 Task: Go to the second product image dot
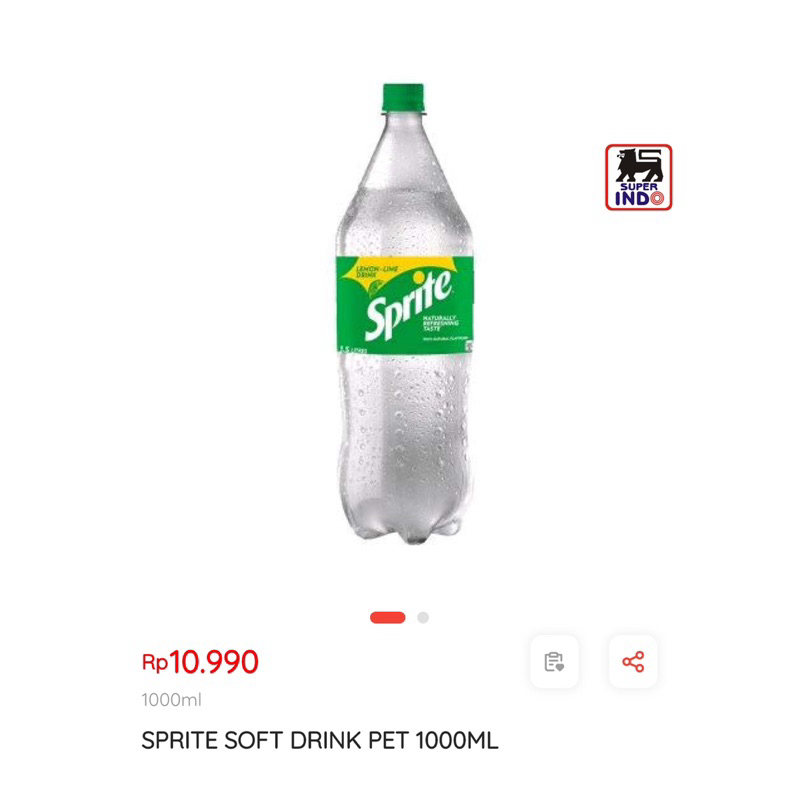coord(423,618)
